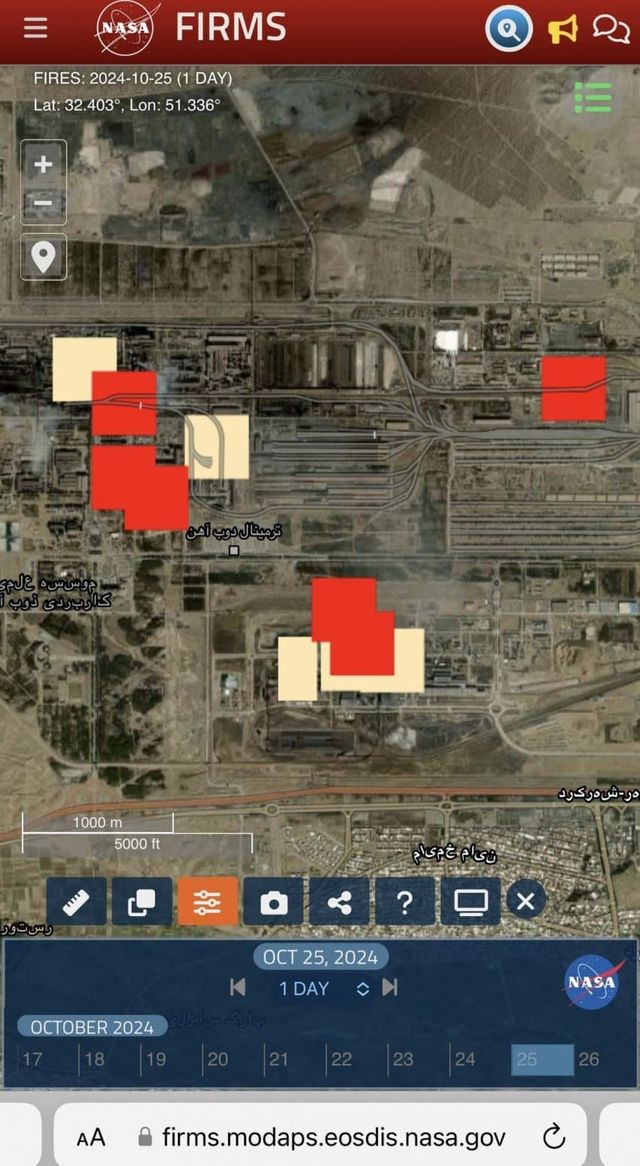Zoom in on the map
This screenshot has width=640, height=1166.
click(x=43, y=165)
